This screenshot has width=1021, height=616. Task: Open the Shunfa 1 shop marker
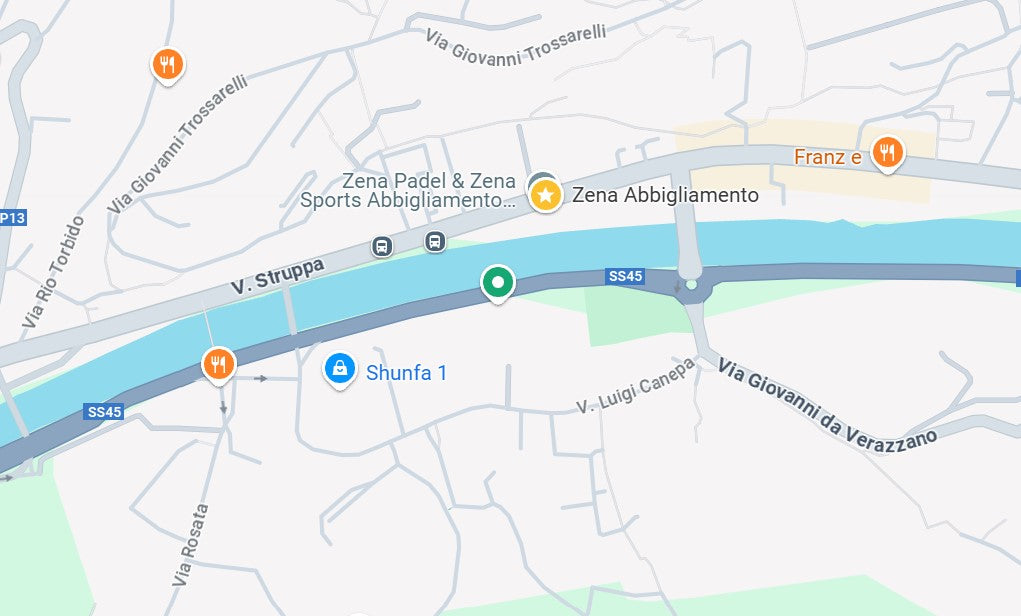(x=340, y=369)
